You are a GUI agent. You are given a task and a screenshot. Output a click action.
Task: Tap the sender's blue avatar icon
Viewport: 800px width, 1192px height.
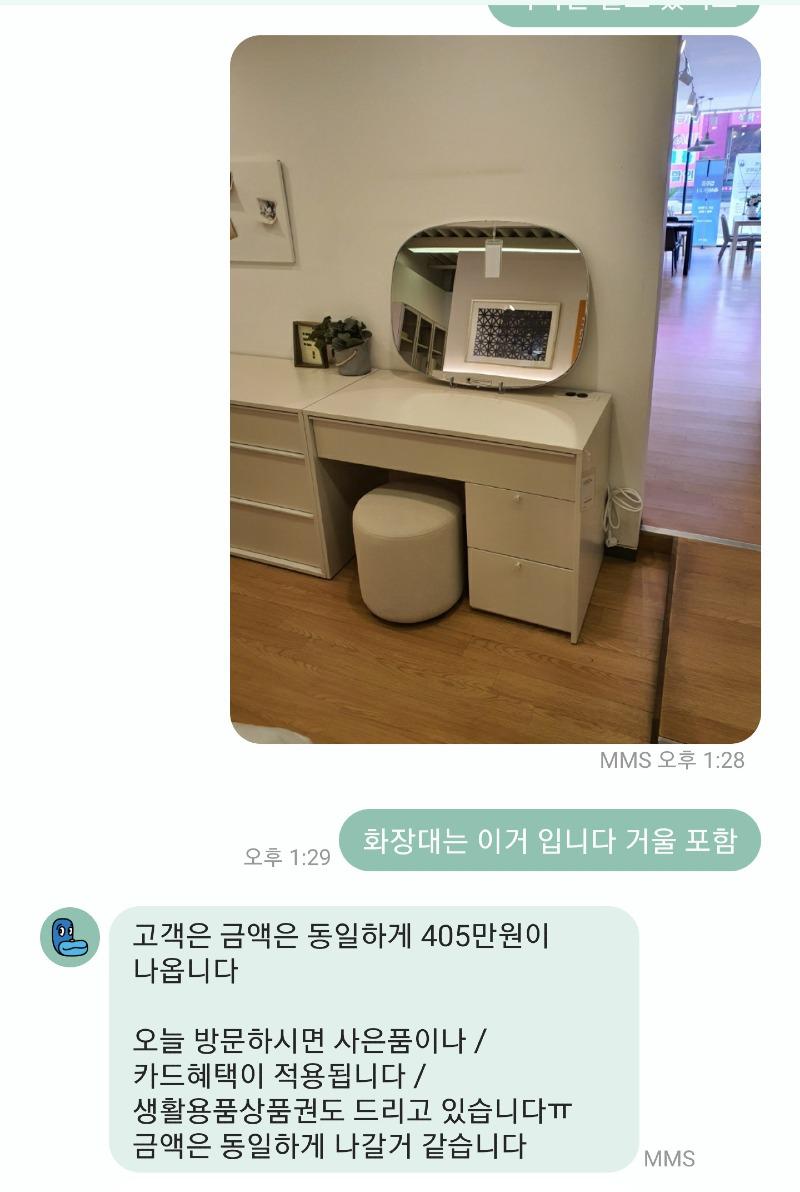pos(70,937)
